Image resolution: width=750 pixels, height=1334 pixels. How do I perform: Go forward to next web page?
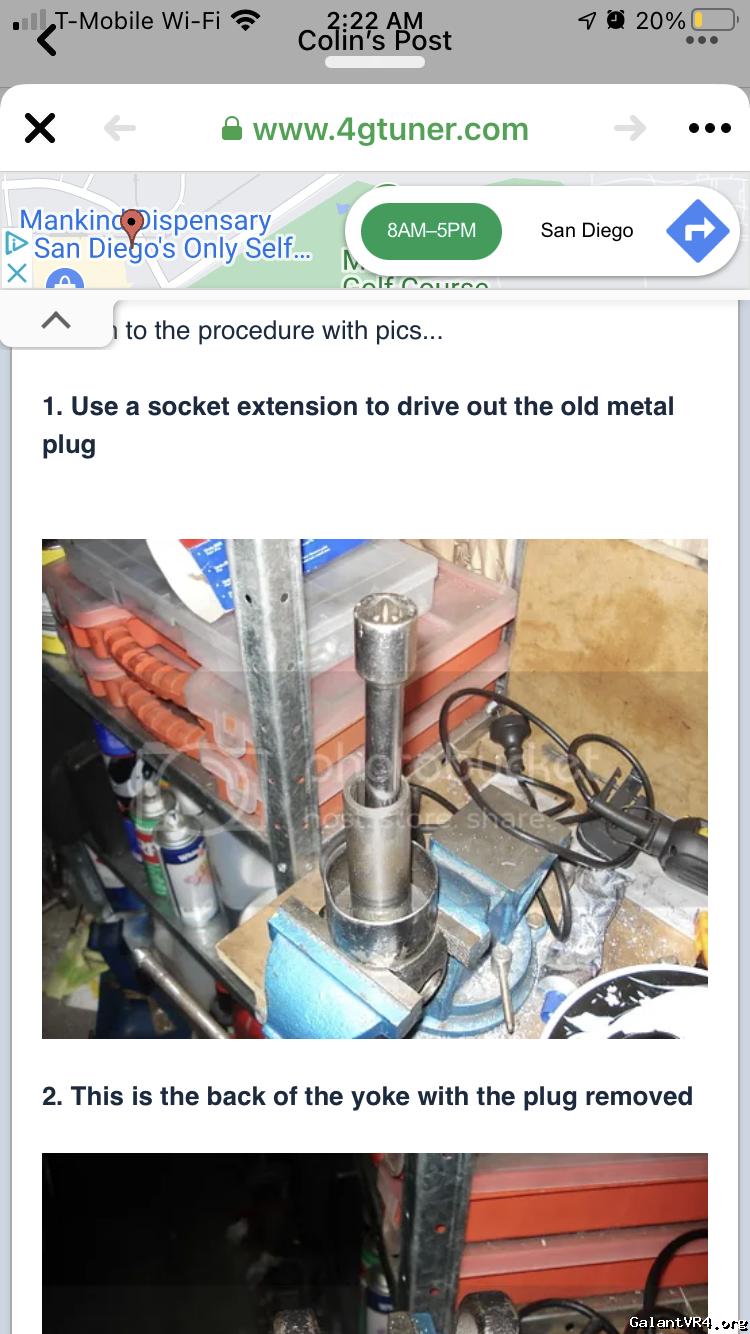pyautogui.click(x=630, y=128)
